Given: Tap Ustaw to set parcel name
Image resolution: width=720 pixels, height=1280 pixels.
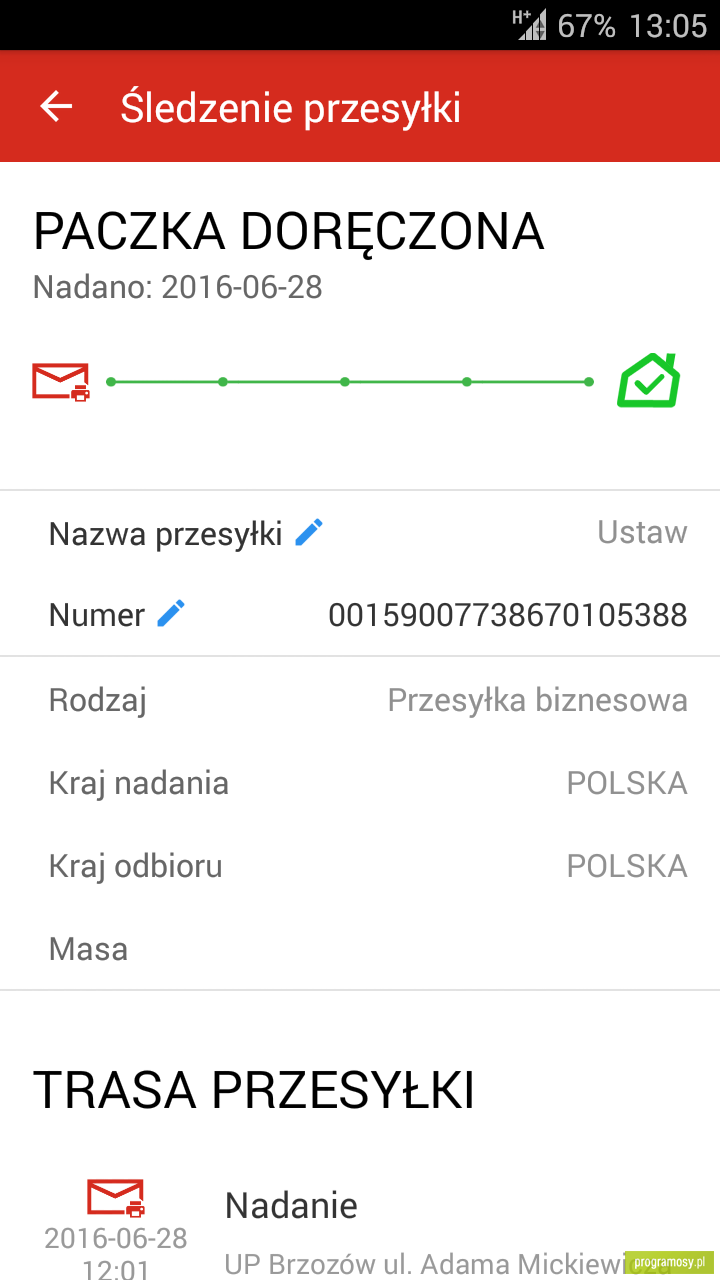Looking at the screenshot, I should pyautogui.click(x=642, y=532).
